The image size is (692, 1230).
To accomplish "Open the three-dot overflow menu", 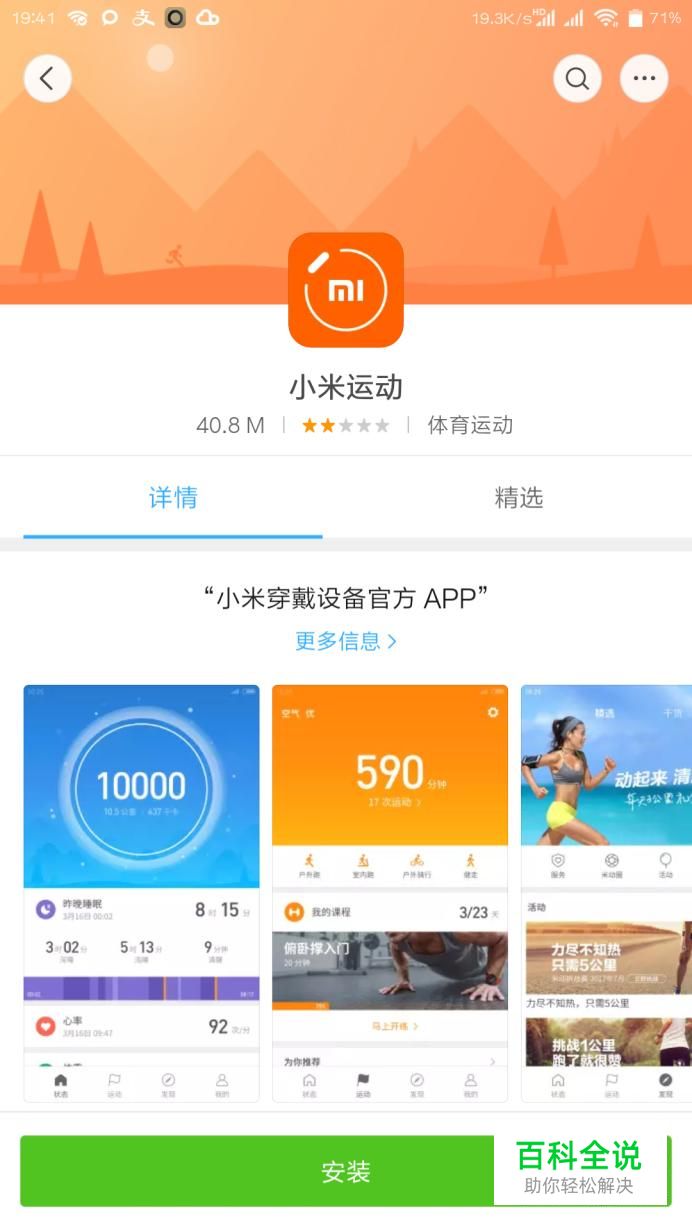I will pyautogui.click(x=644, y=78).
